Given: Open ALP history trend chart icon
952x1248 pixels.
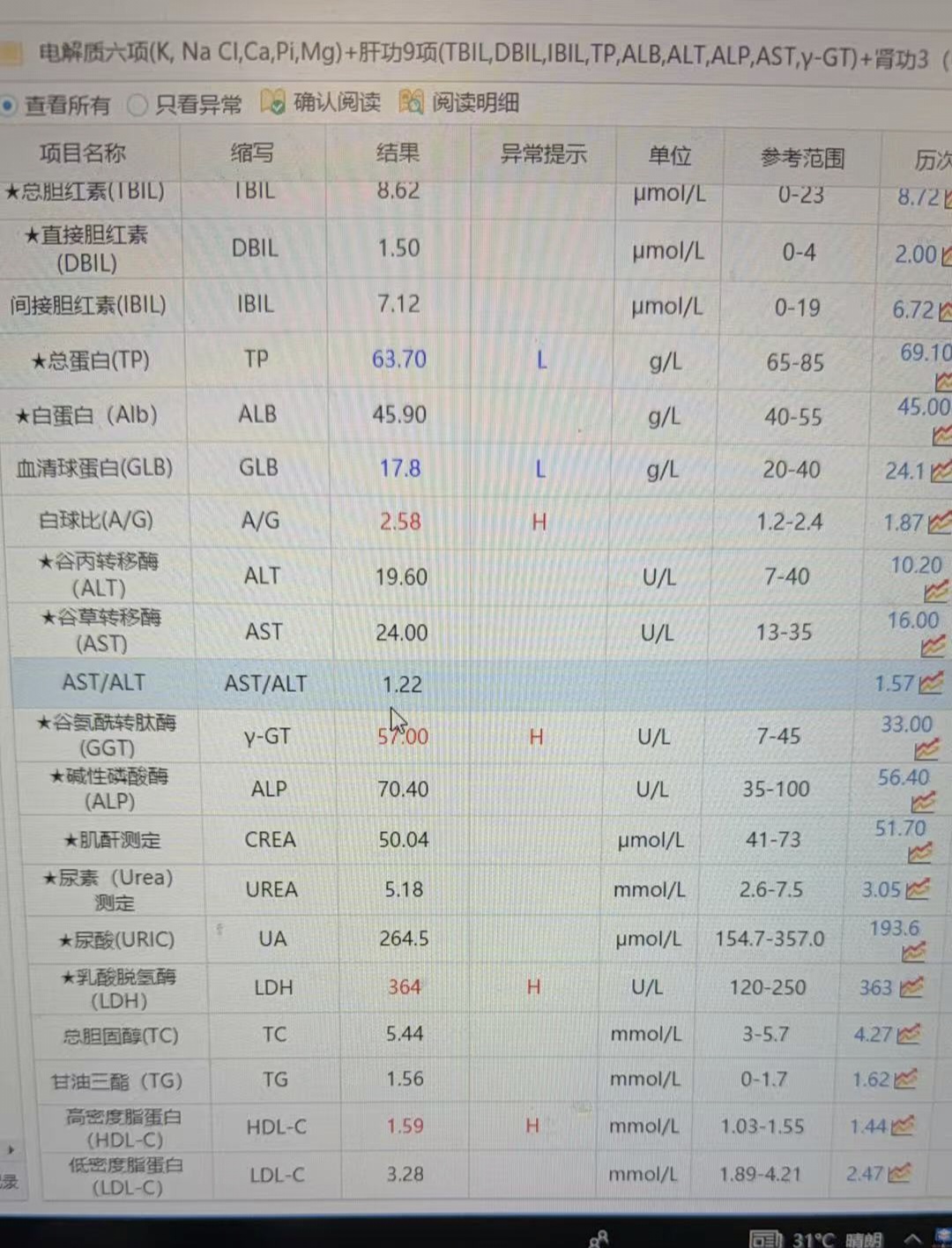Looking at the screenshot, I should [x=923, y=802].
